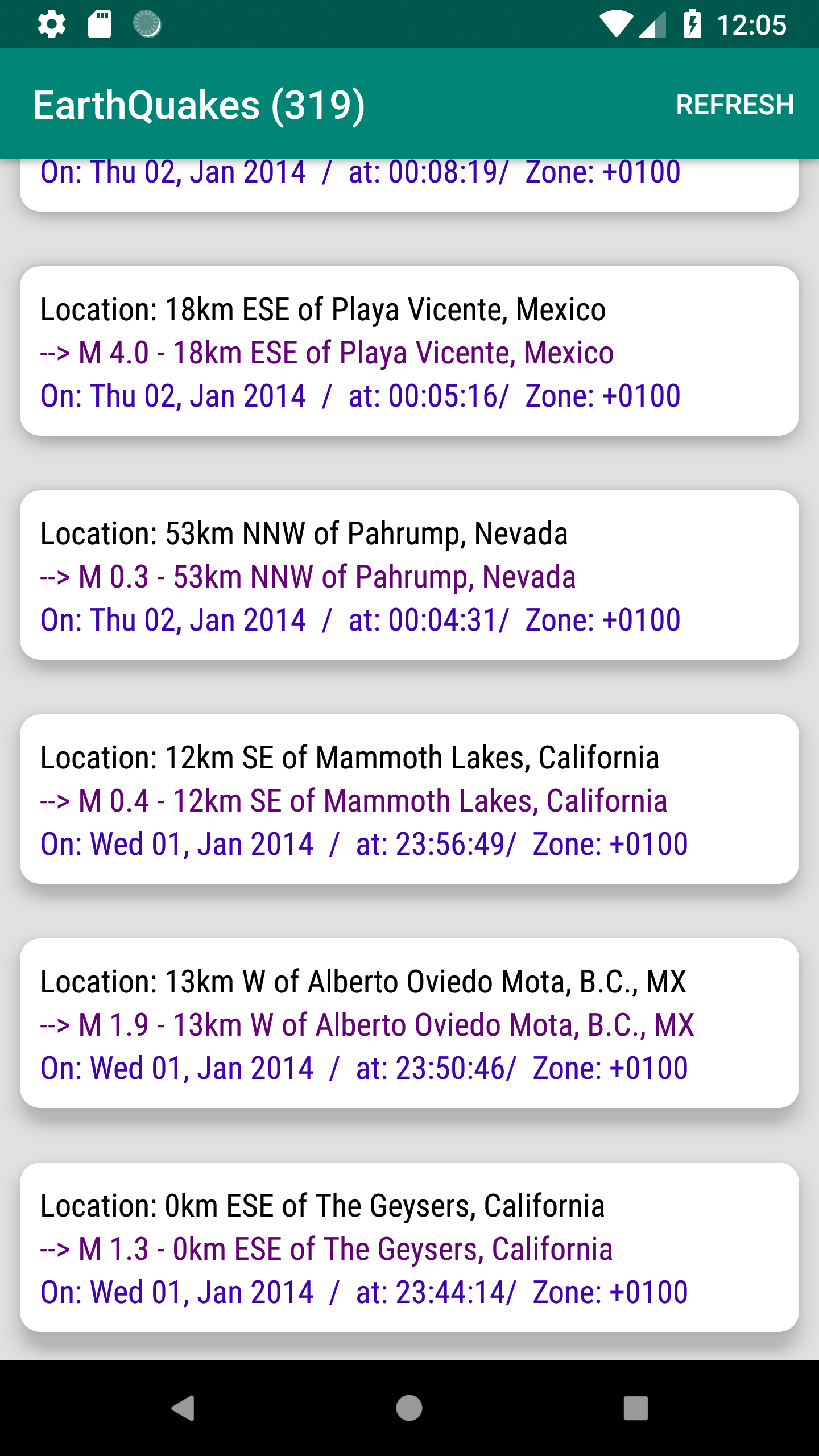Open The Geysers, California earthquake card
Image resolution: width=819 pixels, height=1456 pixels.
(x=409, y=1248)
